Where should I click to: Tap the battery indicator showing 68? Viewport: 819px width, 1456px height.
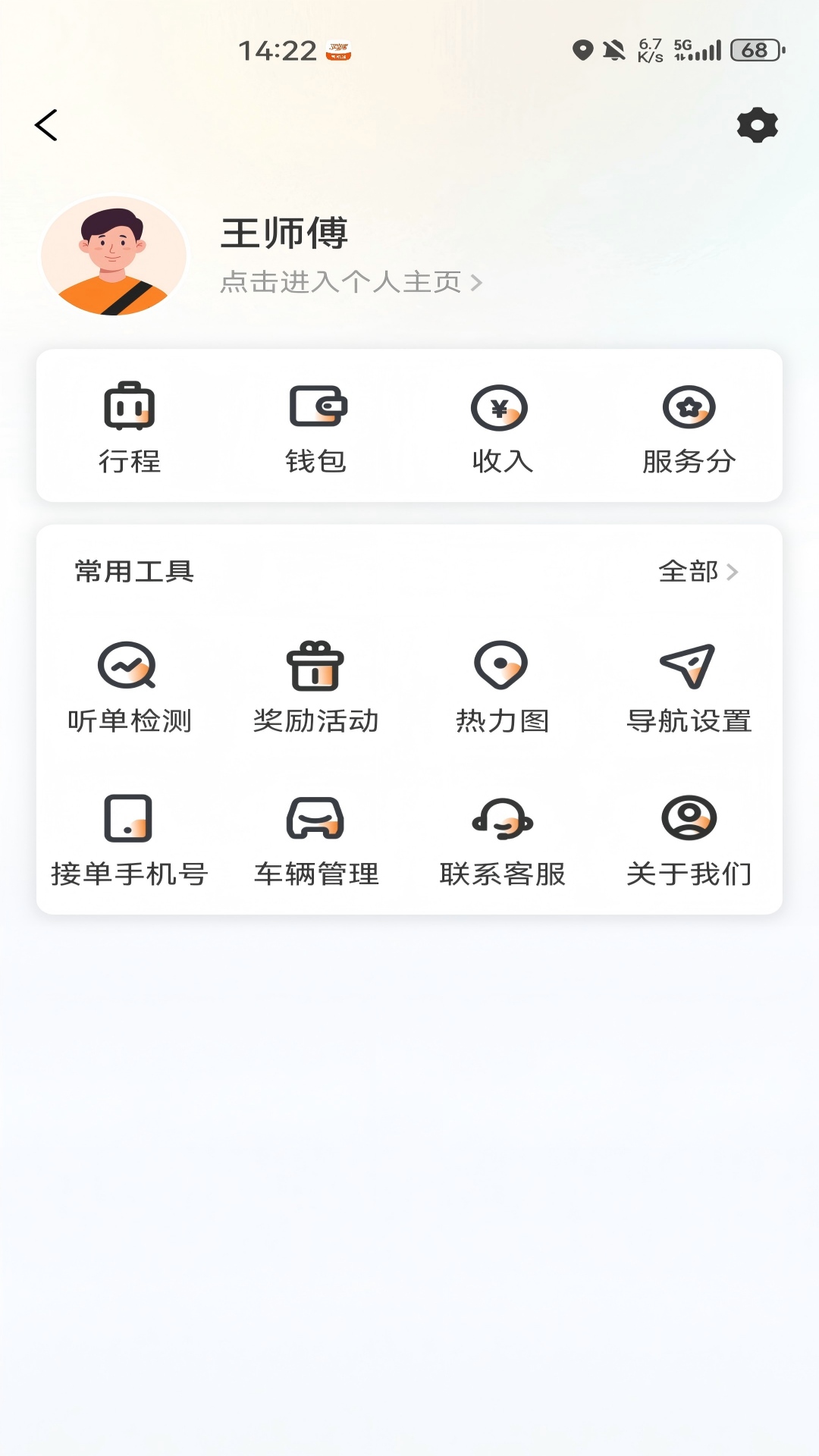point(755,49)
